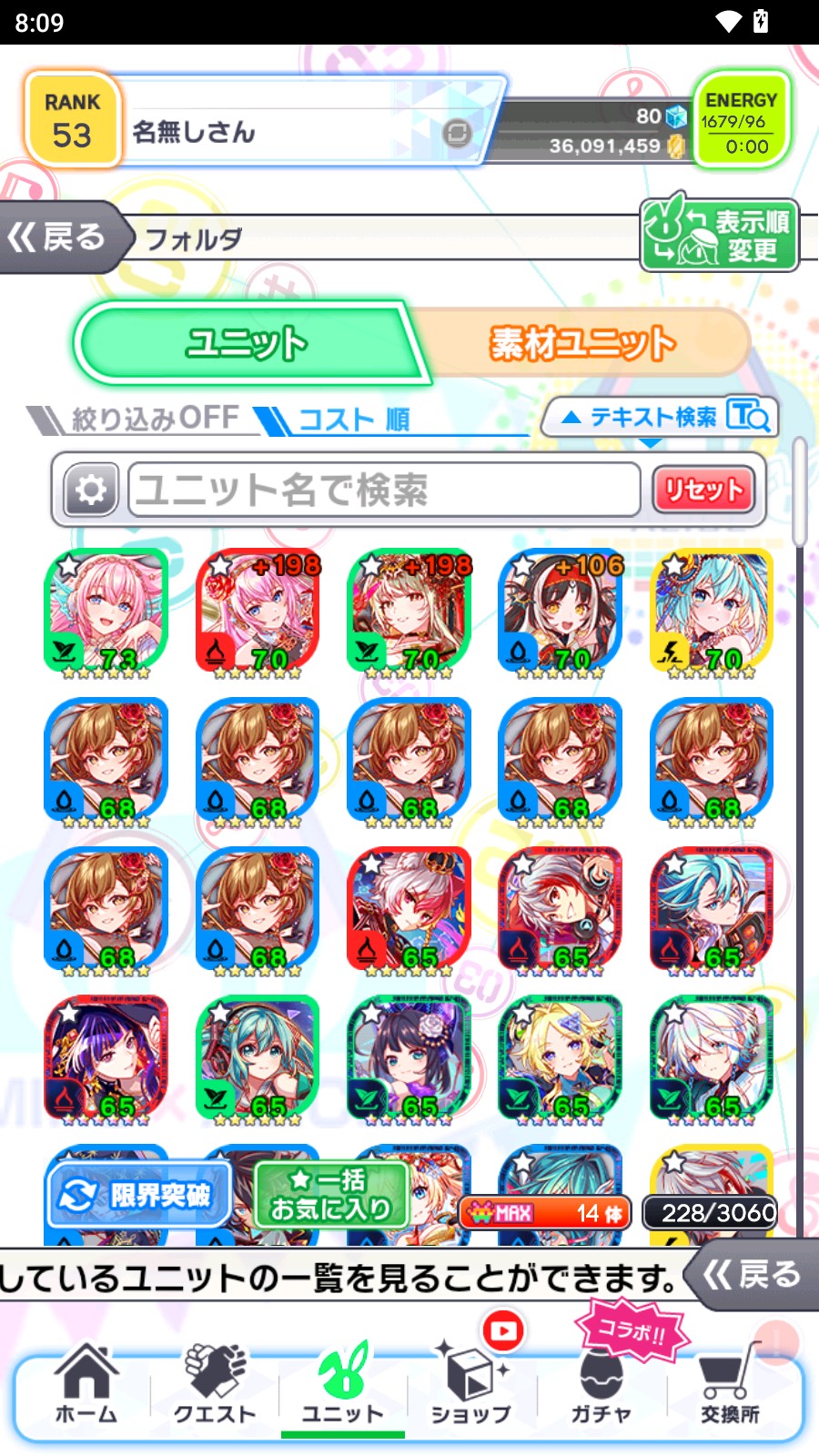This screenshot has height=1456, width=819.
Task: Tap 一括お気に入り bulk favorite button
Action: pyautogui.click(x=330, y=1195)
